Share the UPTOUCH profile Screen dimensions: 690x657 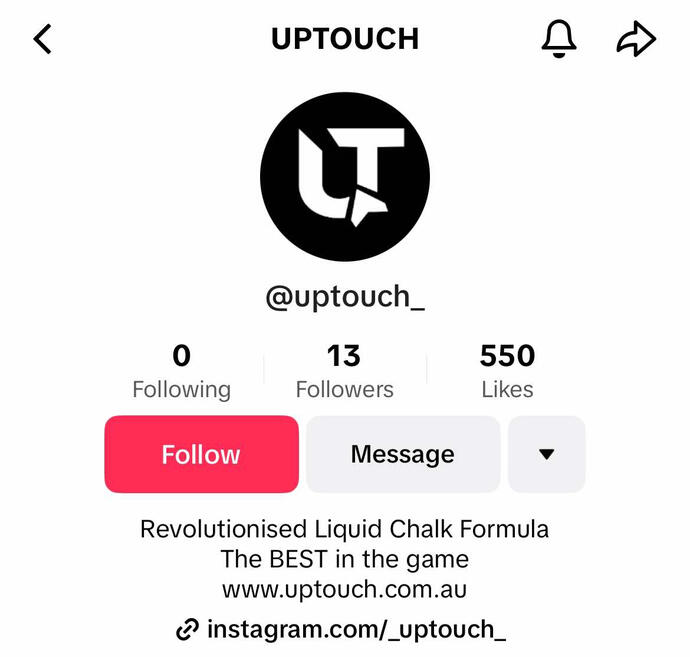635,40
